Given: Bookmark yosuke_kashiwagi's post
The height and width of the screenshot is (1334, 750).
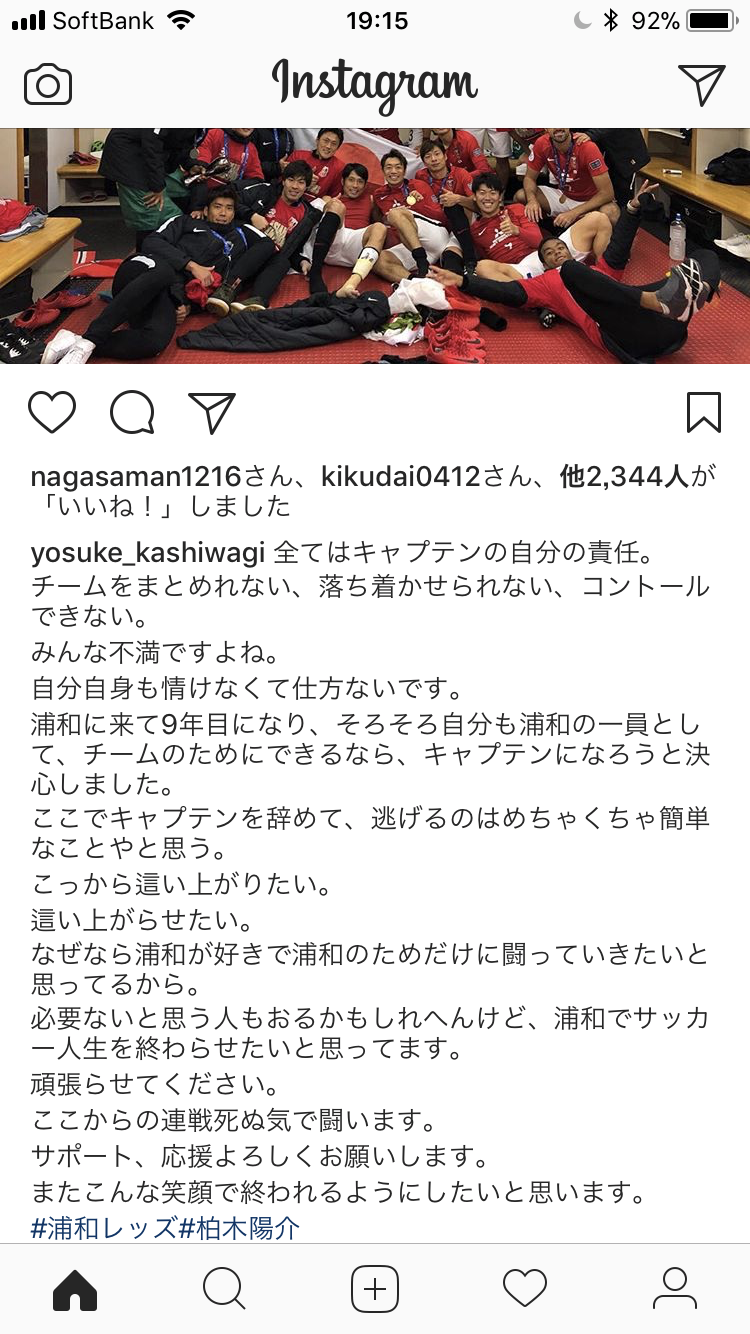Looking at the screenshot, I should click(704, 412).
